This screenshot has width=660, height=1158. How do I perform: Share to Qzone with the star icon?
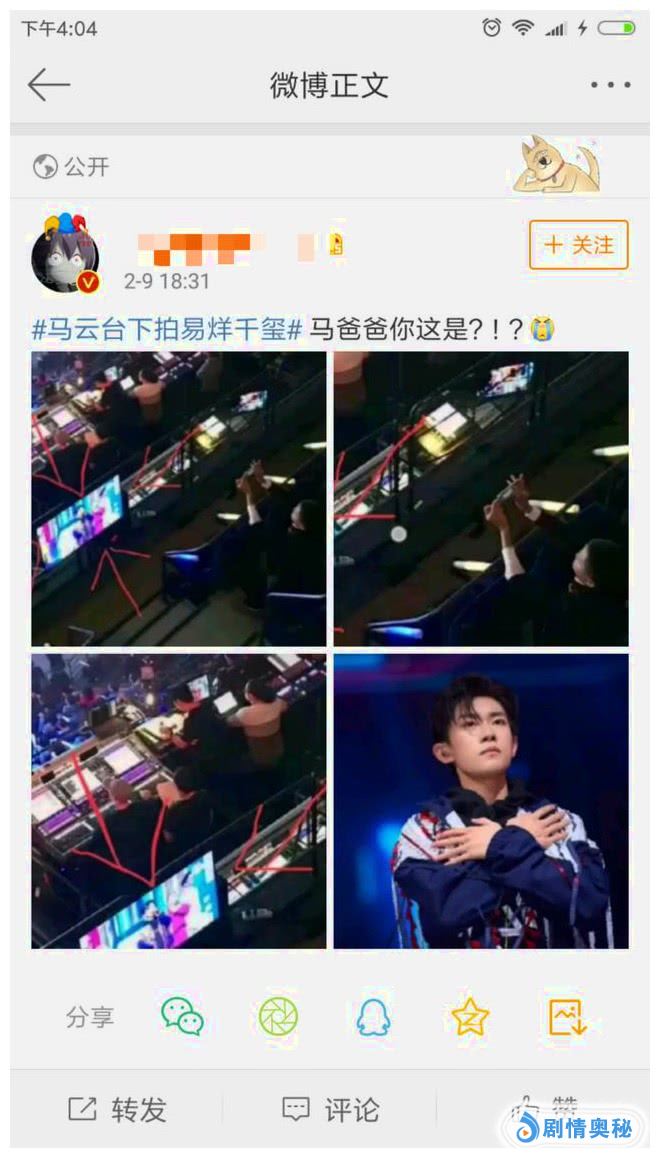click(x=469, y=1017)
